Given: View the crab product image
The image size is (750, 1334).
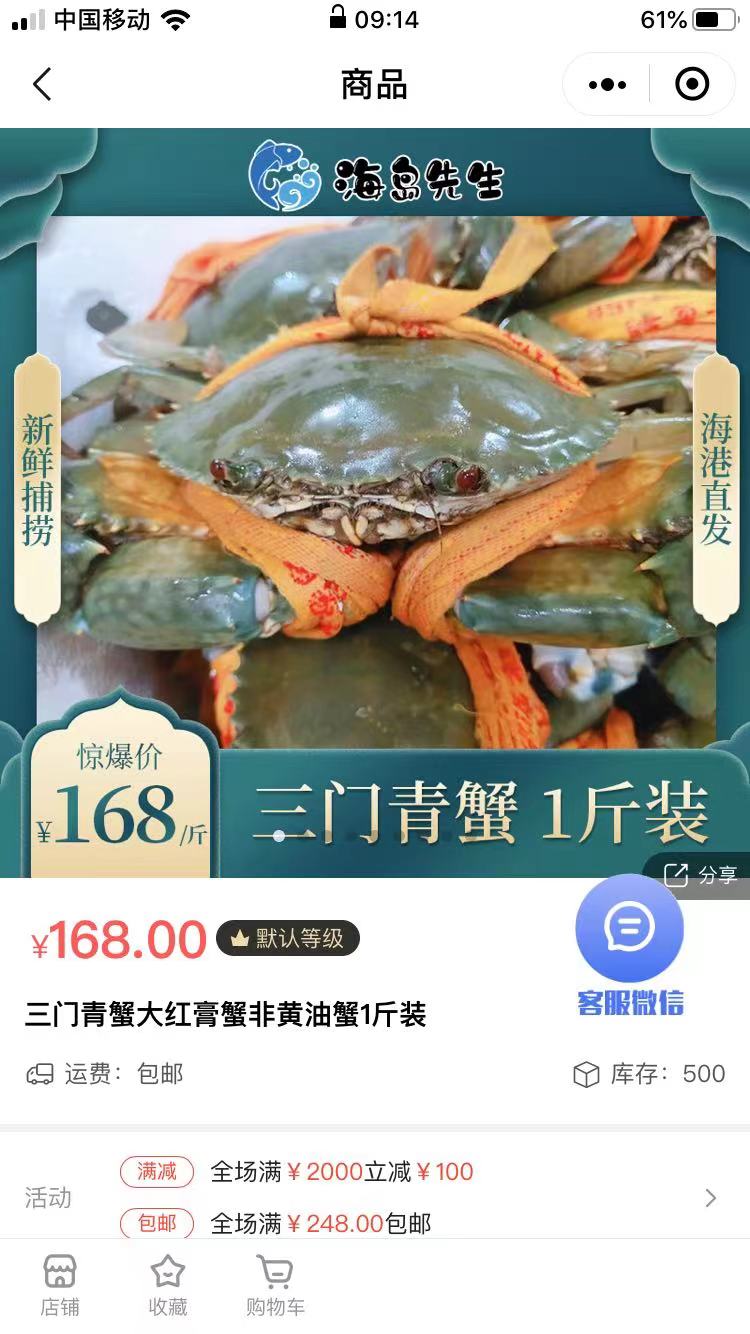Looking at the screenshot, I should [x=375, y=480].
